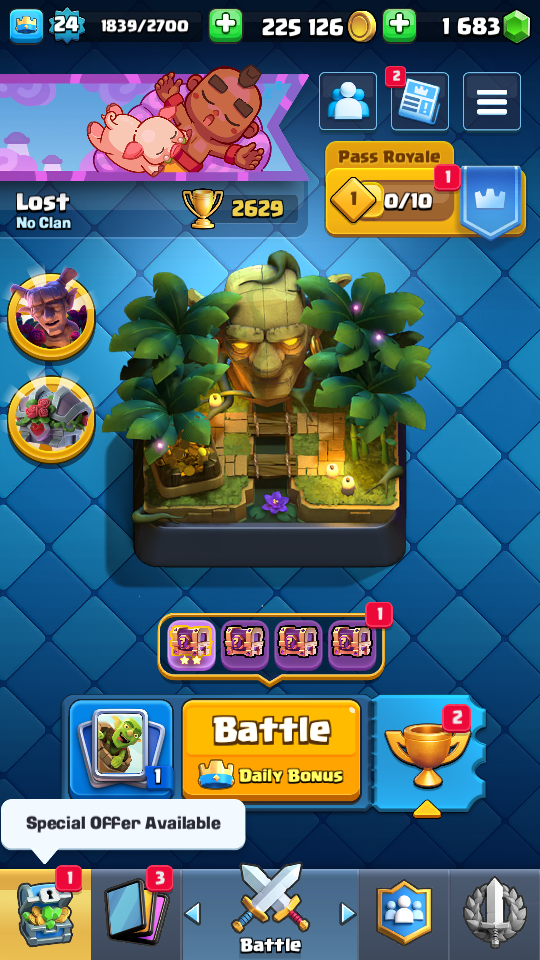
Task: Start a Battle
Action: 272,750
